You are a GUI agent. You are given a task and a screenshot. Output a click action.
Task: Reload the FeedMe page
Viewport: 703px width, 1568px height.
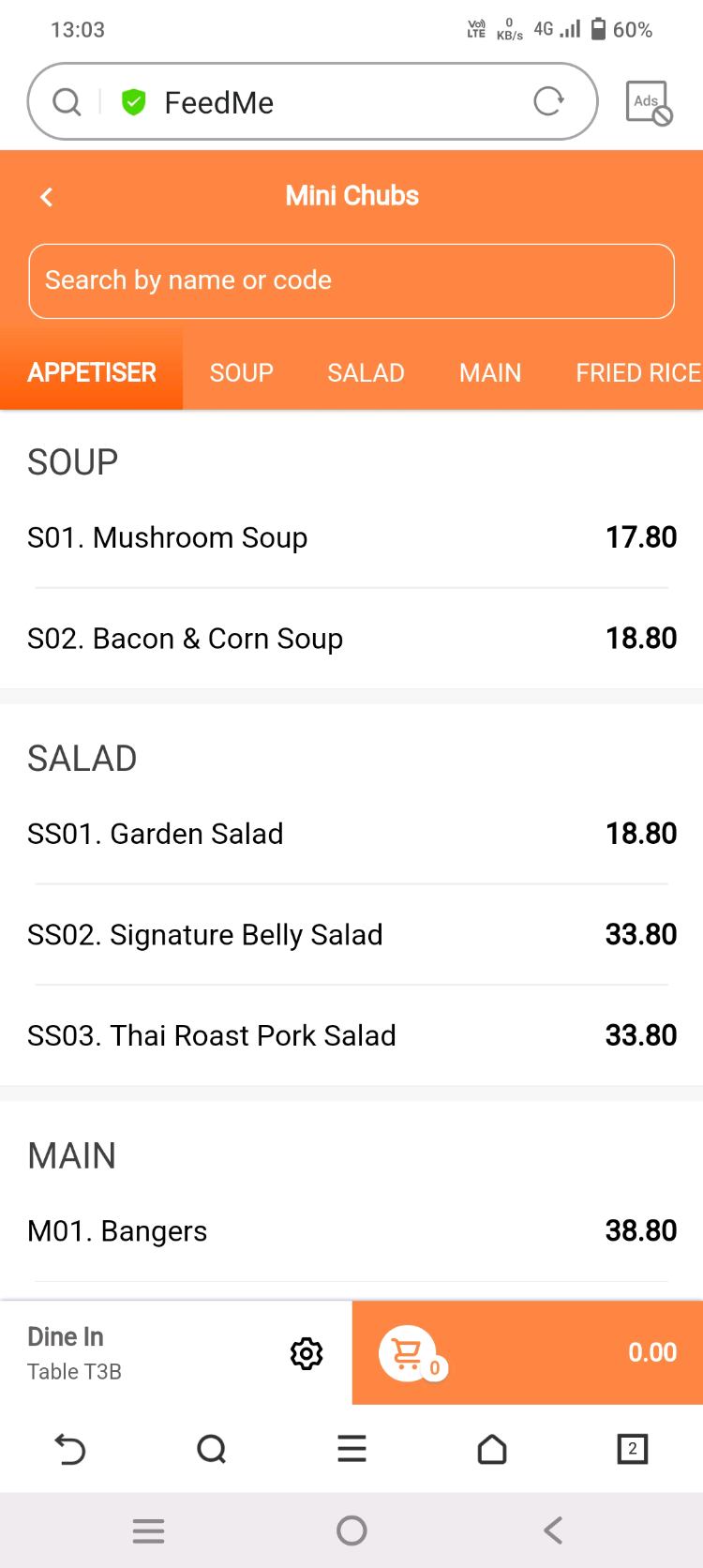(548, 101)
